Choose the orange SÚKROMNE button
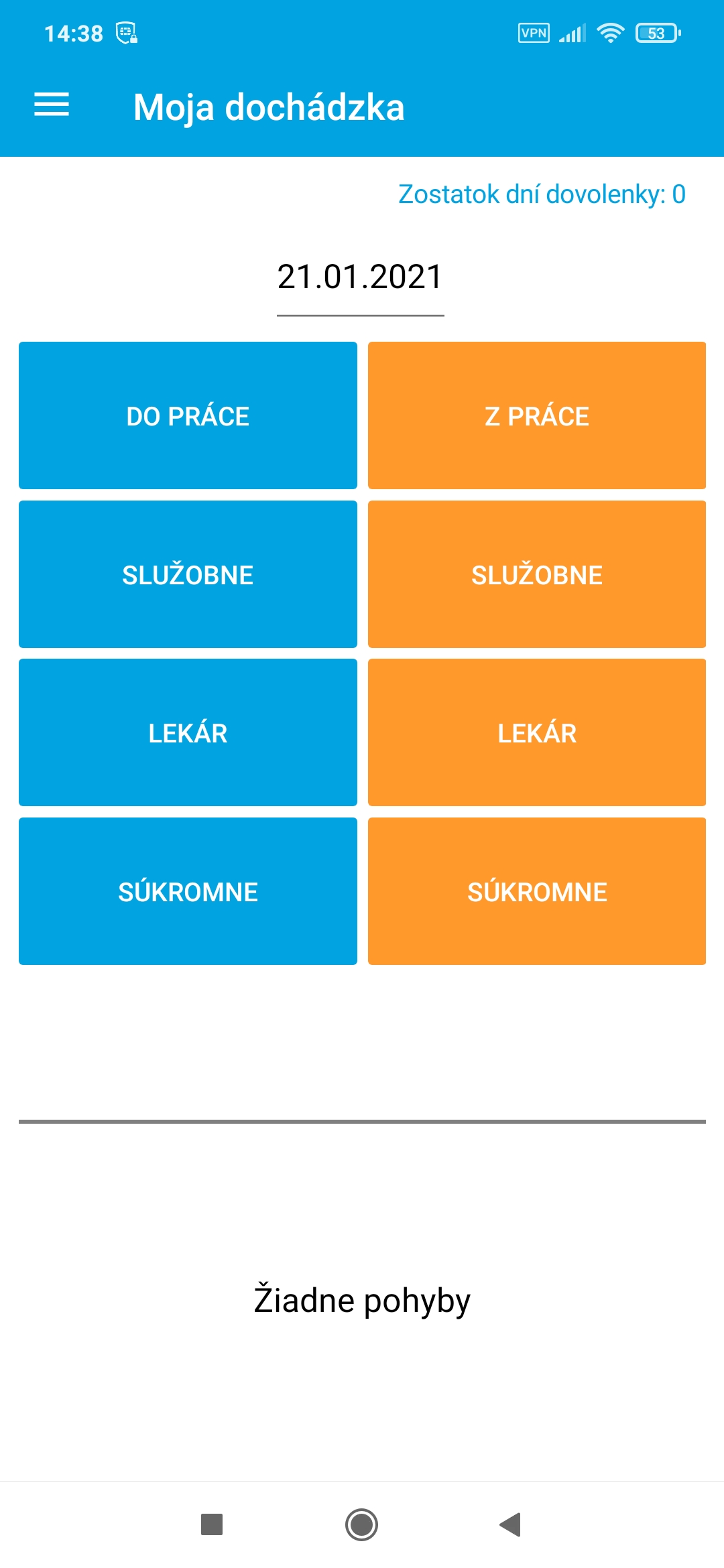 (x=537, y=891)
